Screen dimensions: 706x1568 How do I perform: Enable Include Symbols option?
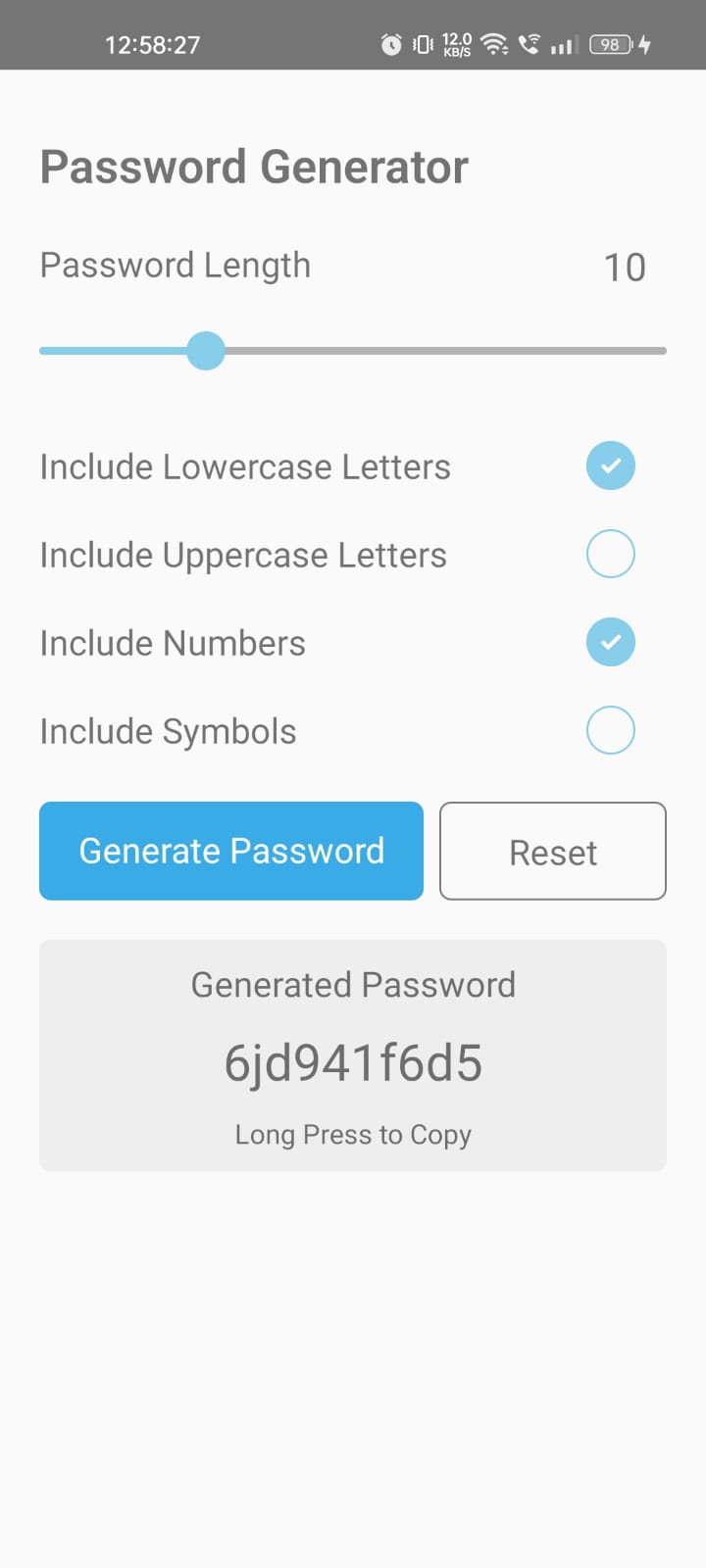click(611, 730)
